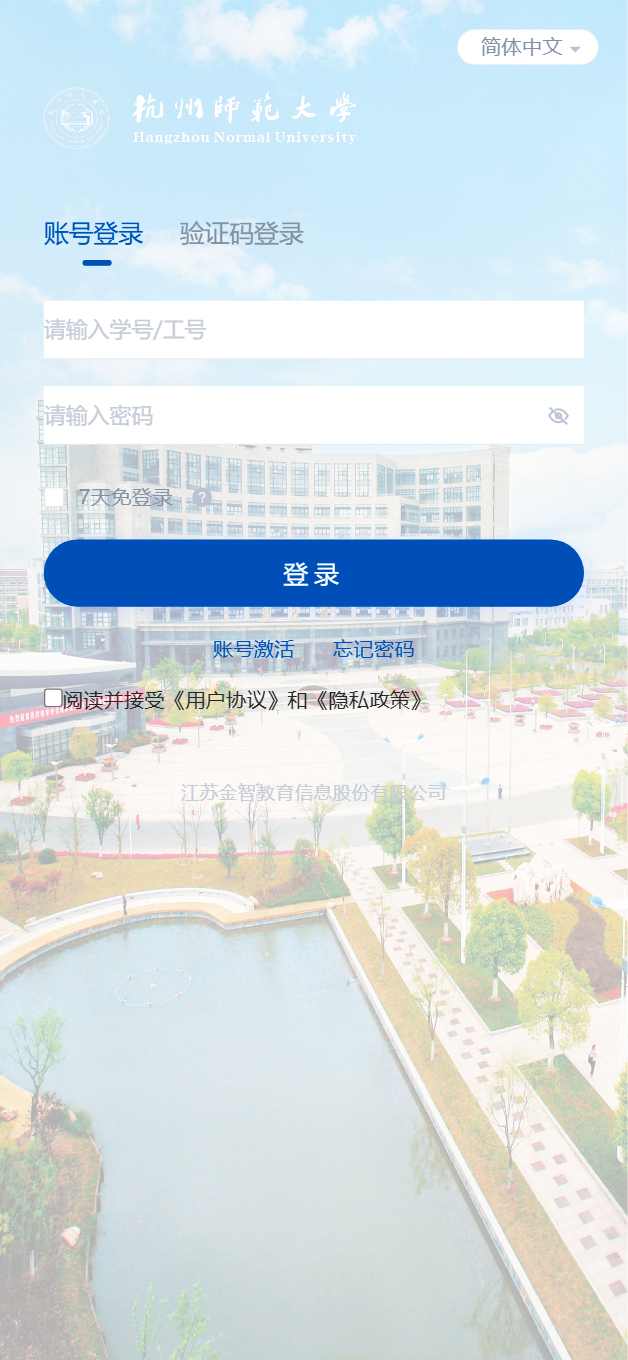Tap the 请输入密码 password field
628x1360 pixels.
click(290, 416)
